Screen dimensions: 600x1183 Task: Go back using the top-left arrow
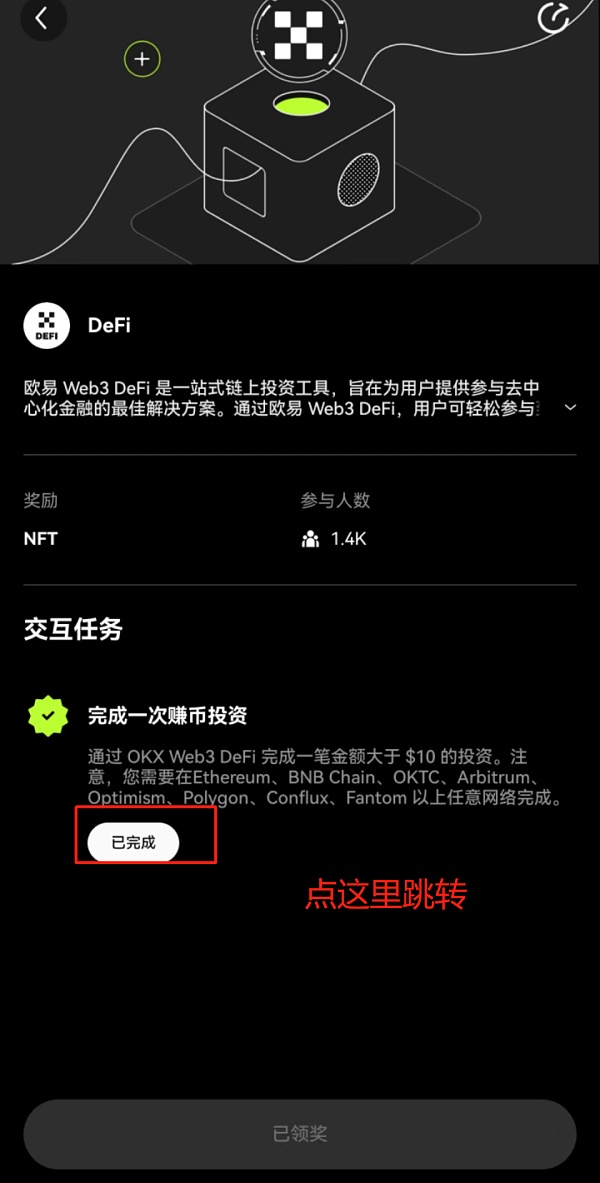click(42, 18)
